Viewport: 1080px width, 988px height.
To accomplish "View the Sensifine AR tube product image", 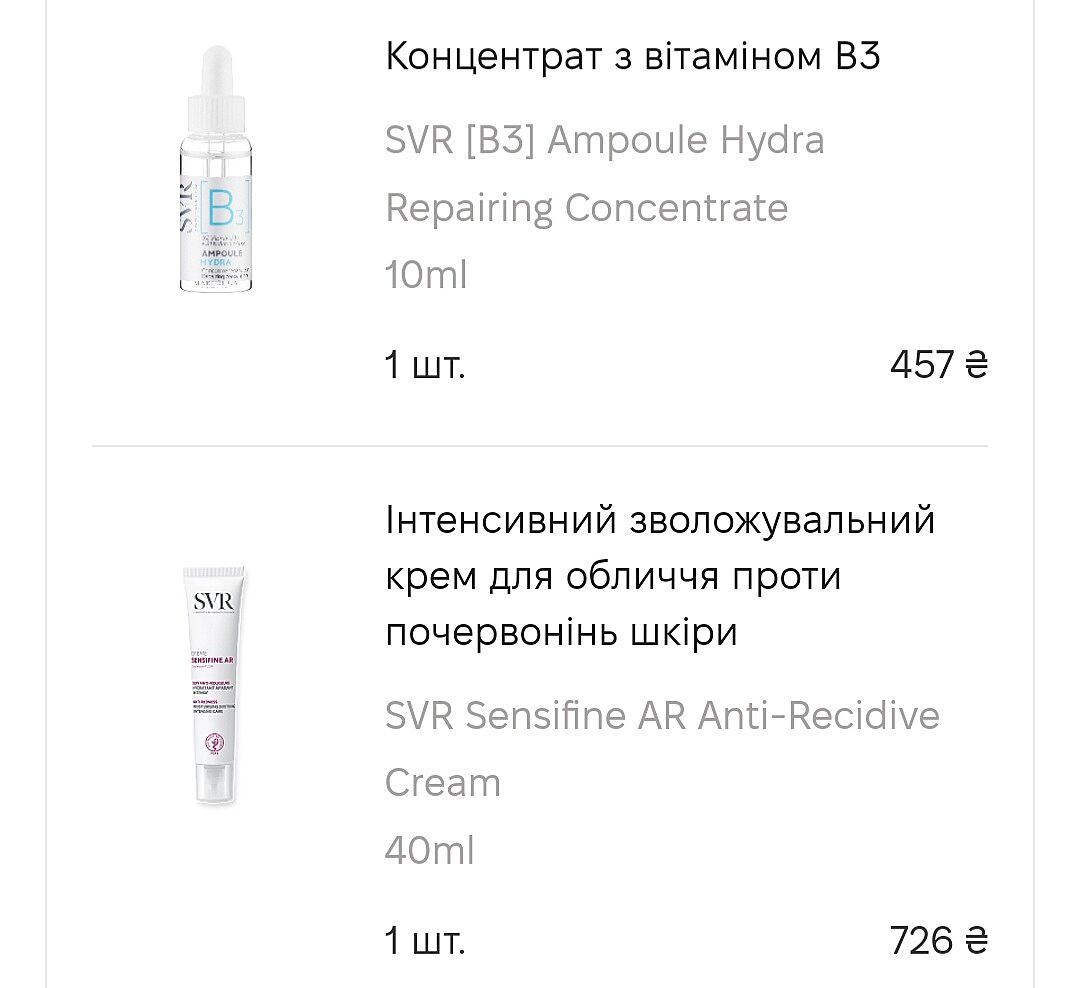I will (214, 685).
